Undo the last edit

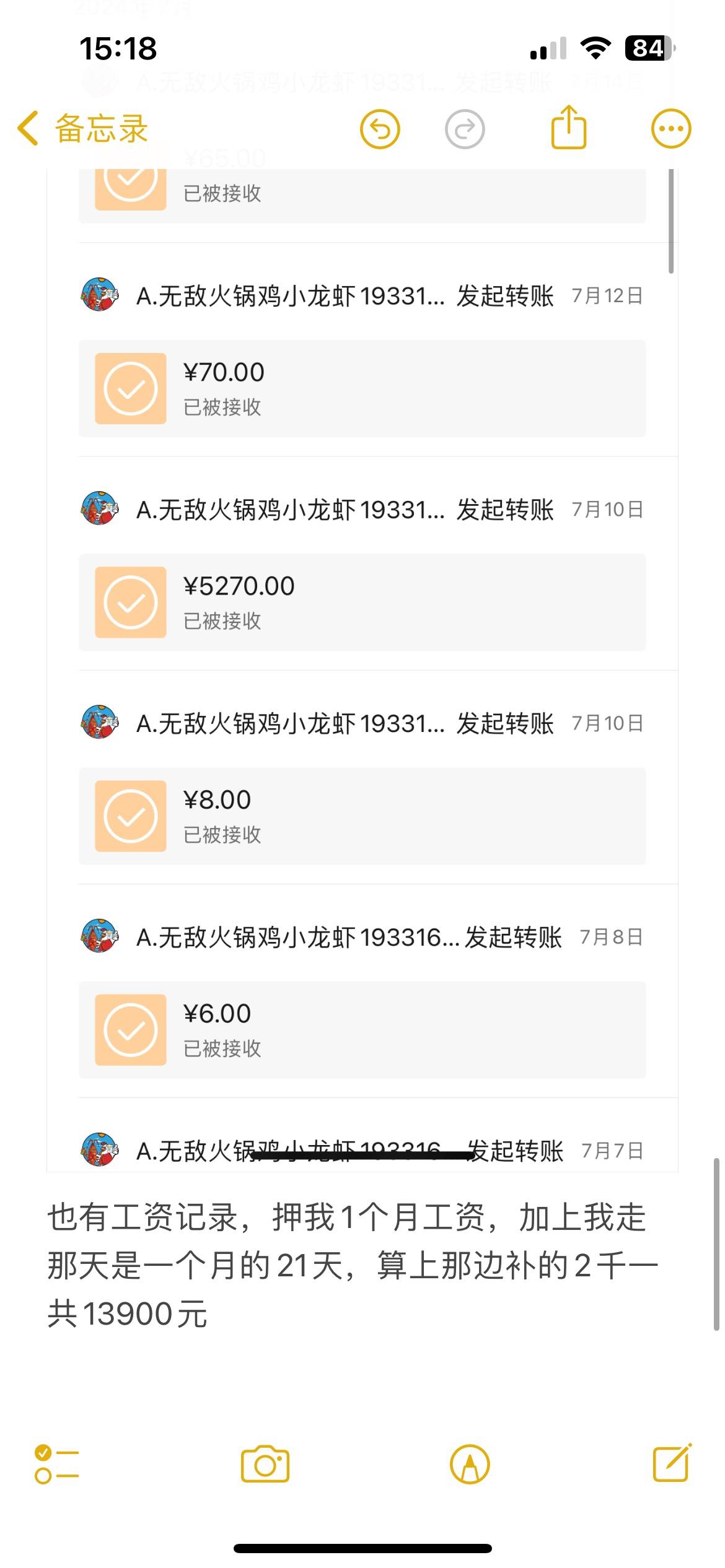[380, 129]
